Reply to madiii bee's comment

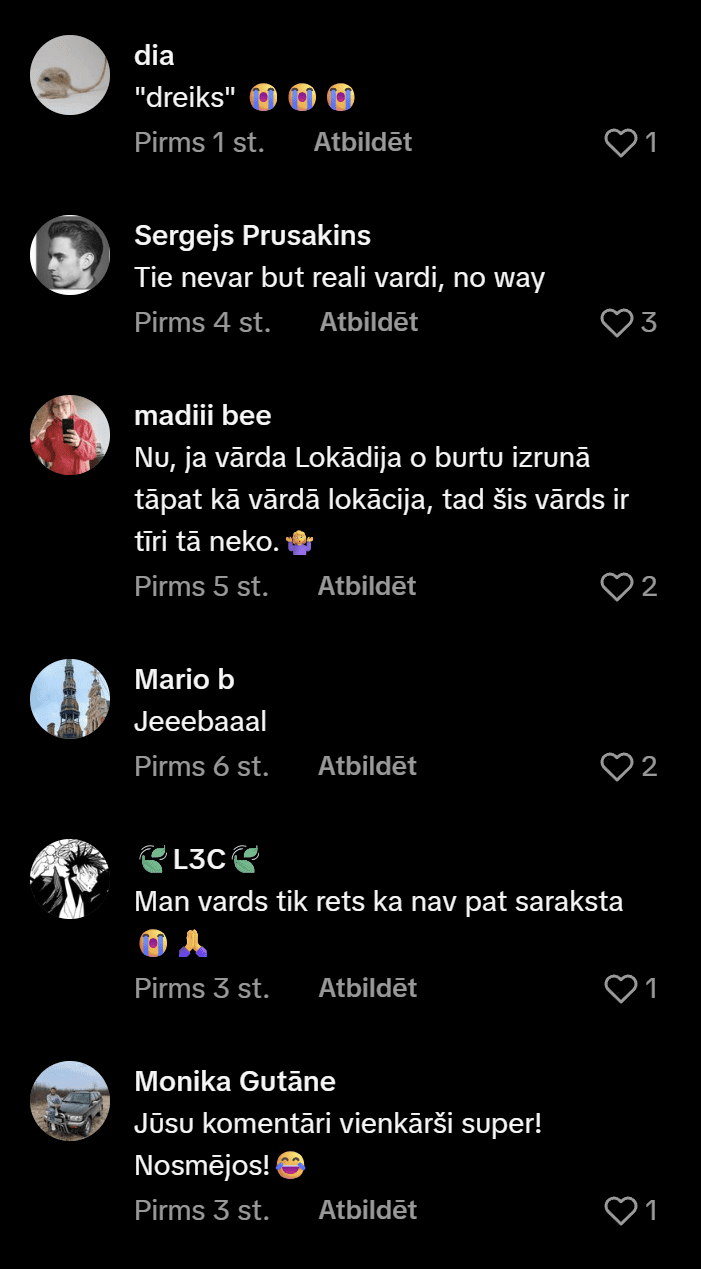366,587
